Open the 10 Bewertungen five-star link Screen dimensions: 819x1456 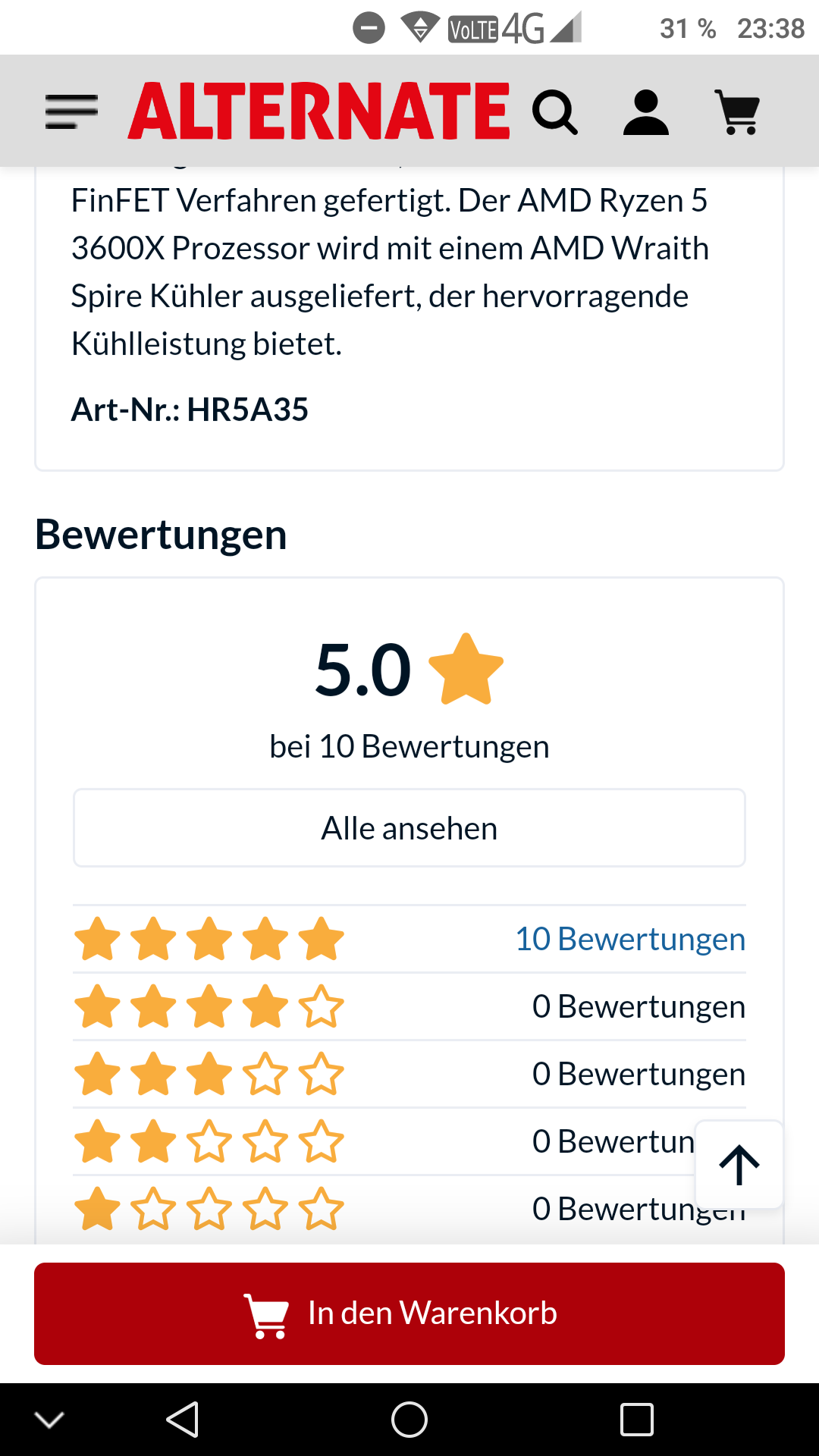[x=629, y=939]
